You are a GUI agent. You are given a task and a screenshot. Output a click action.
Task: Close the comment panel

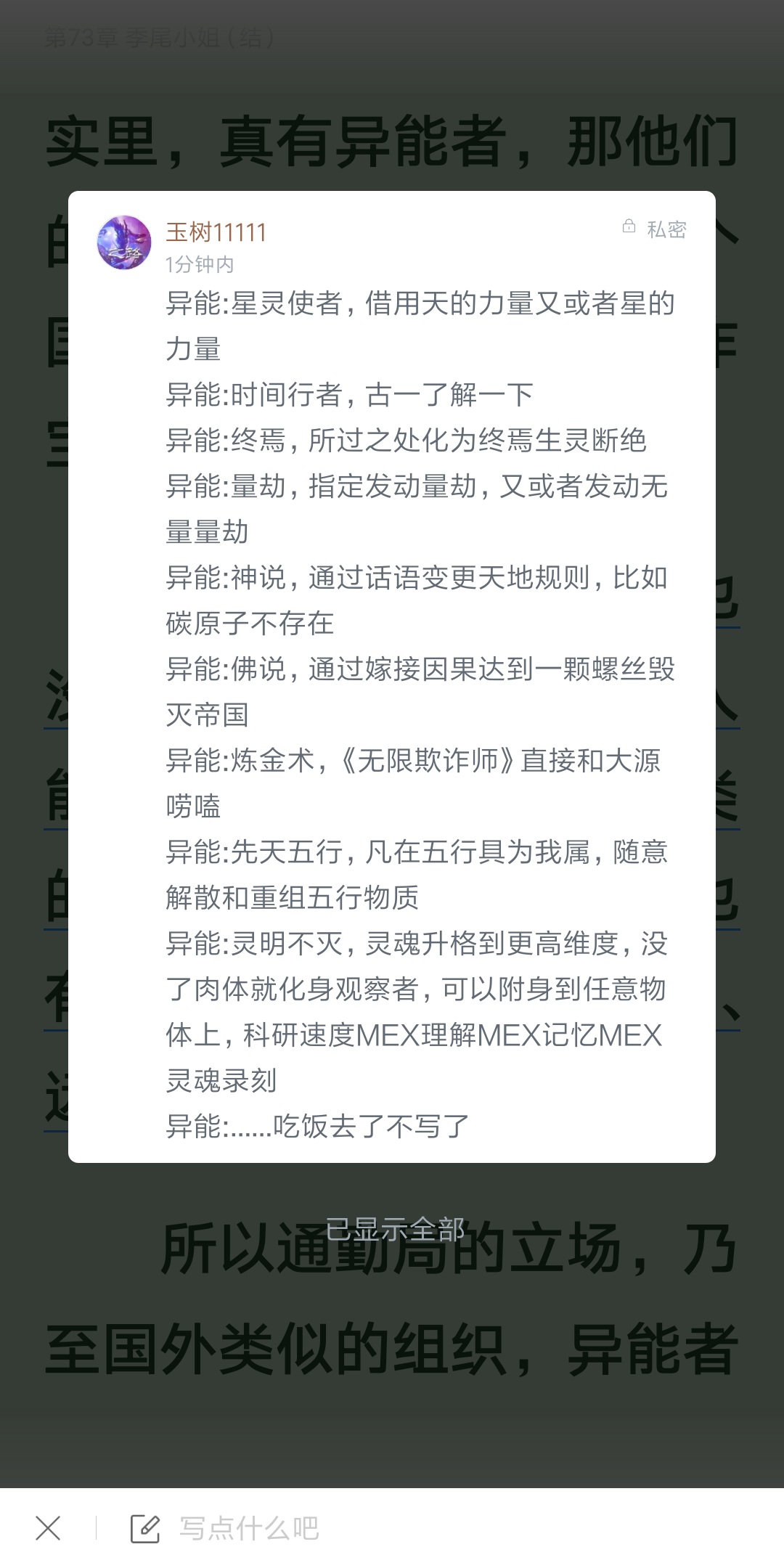tap(48, 1528)
